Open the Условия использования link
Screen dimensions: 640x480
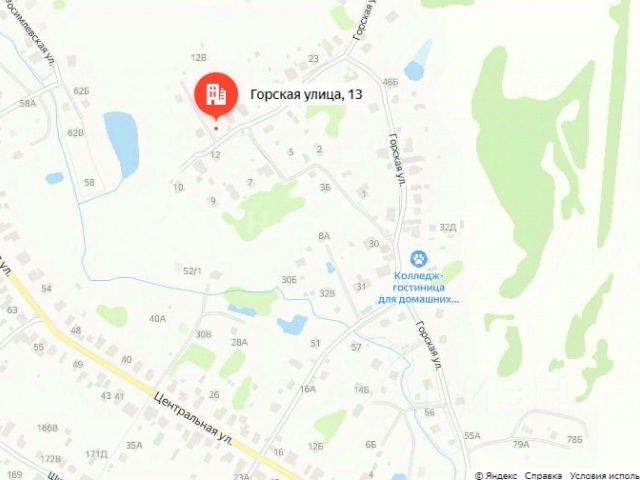pyautogui.click(x=605, y=475)
